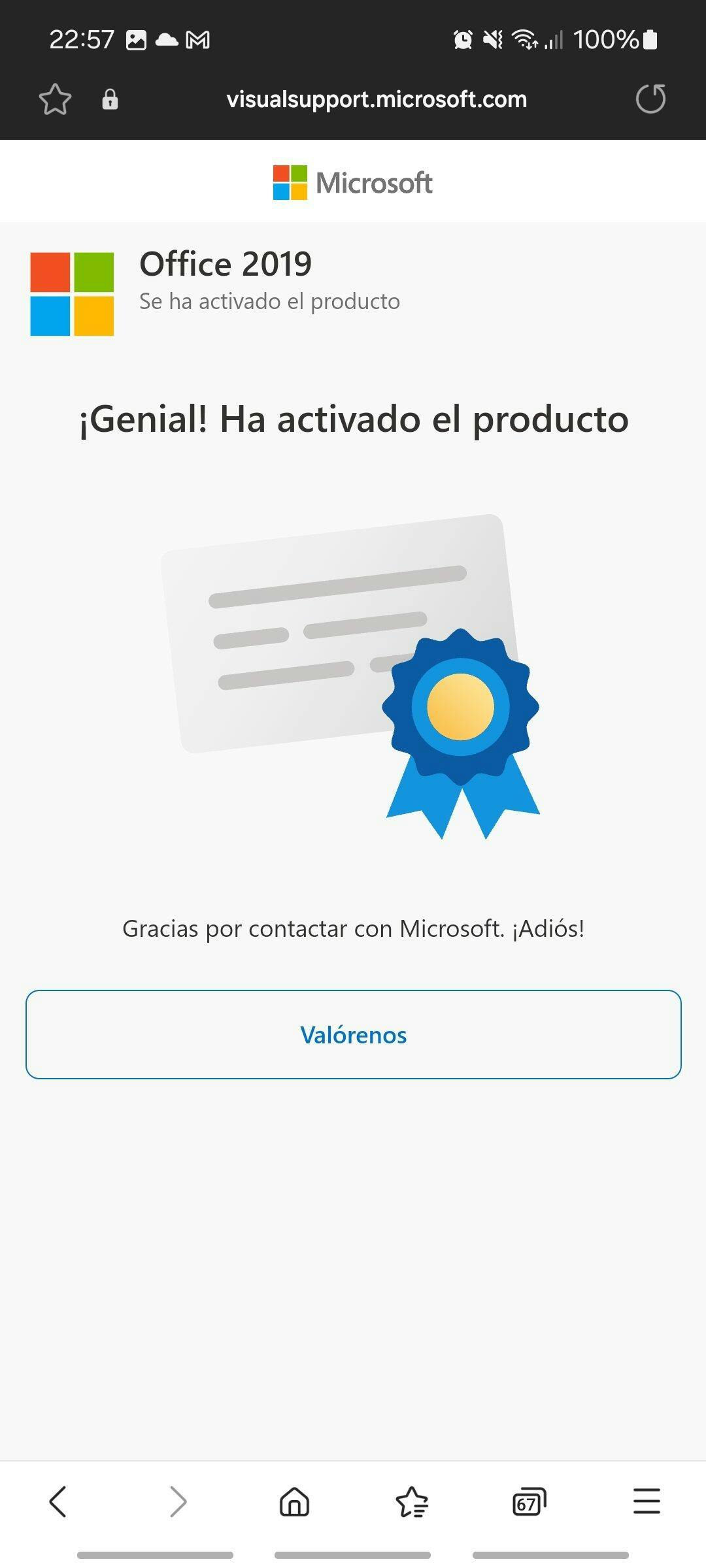
Task: Open the saved bookmarks list
Action: point(412,1501)
